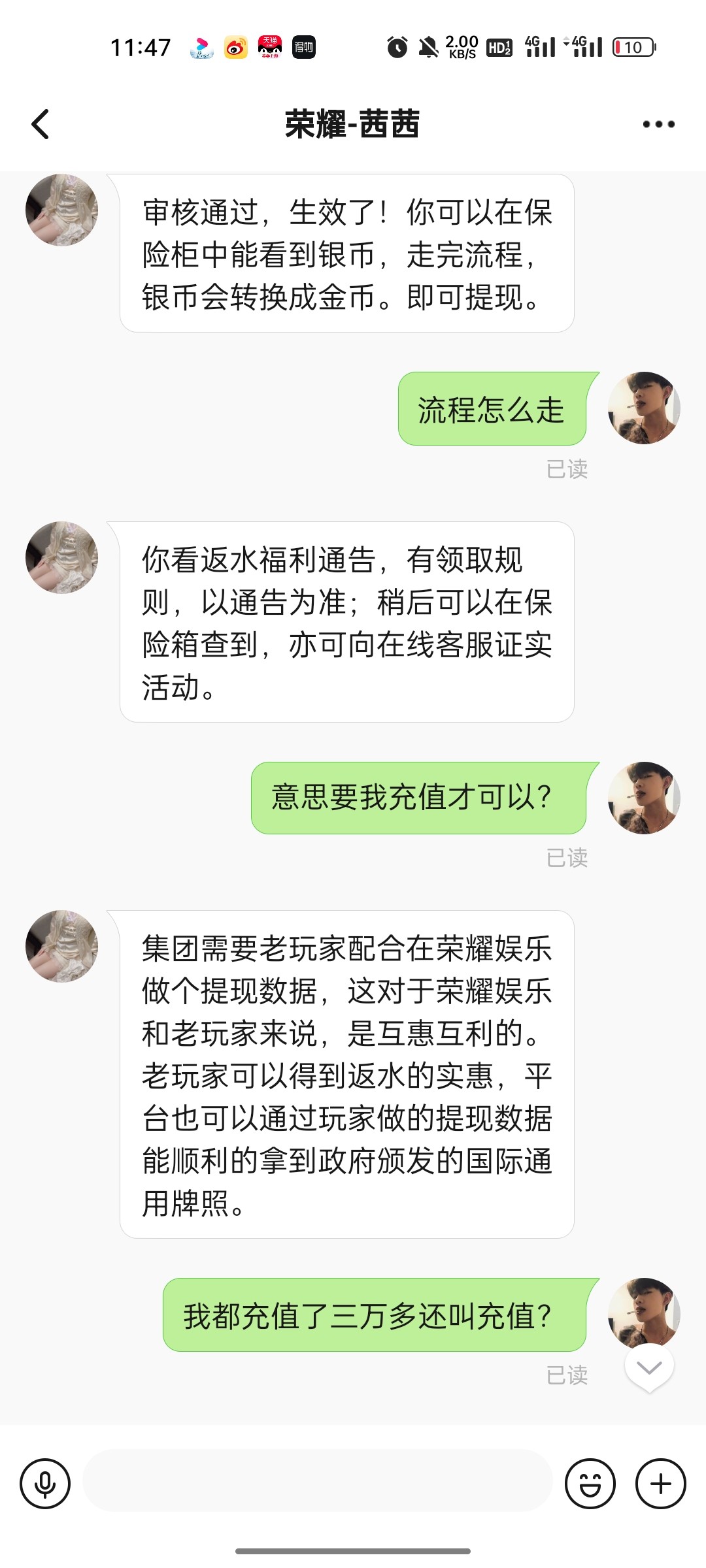
Task: Go back from the 荣耀-茜茜 chat
Action: coord(41,124)
